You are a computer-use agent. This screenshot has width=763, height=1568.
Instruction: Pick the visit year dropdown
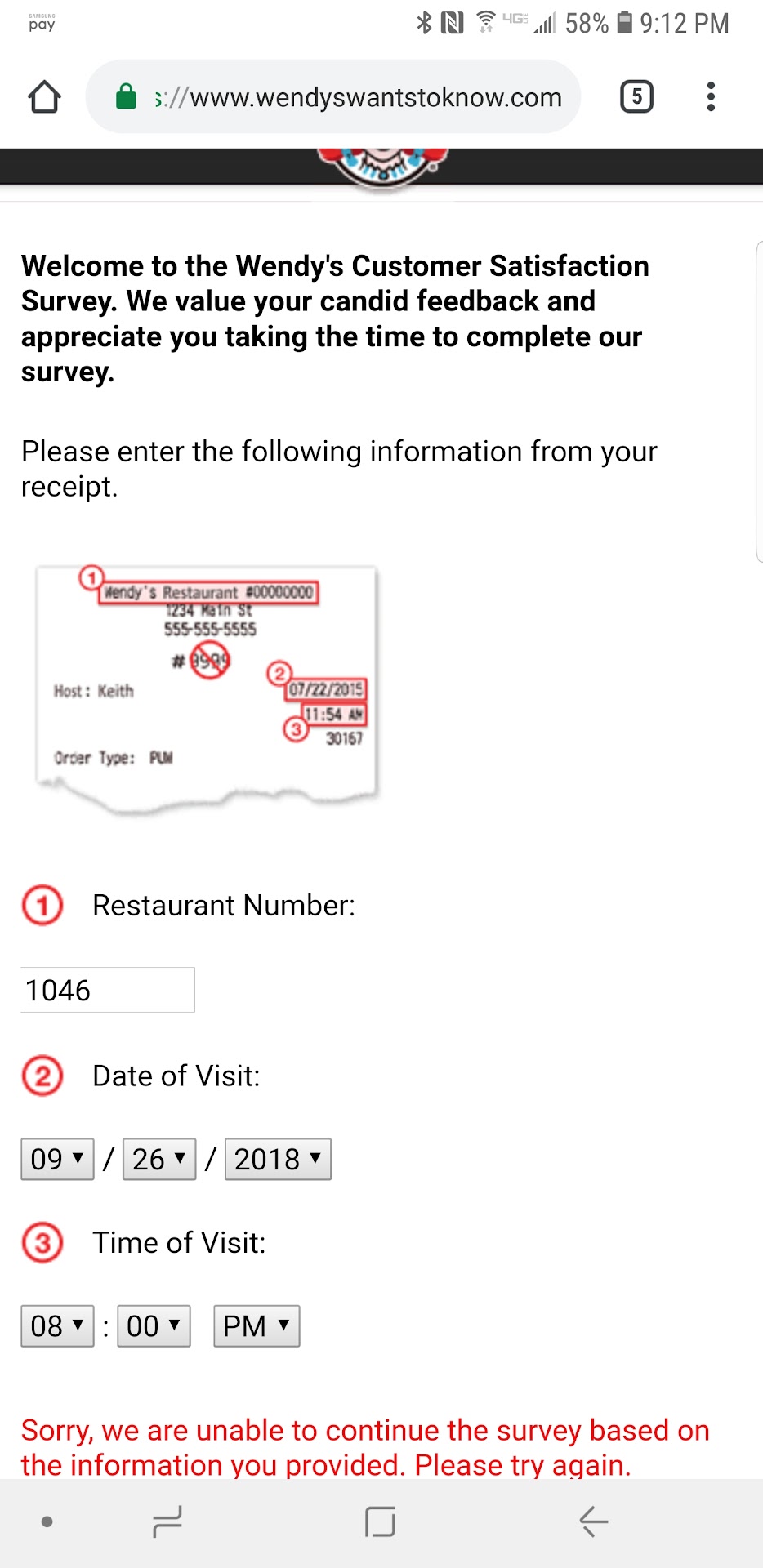(278, 1159)
